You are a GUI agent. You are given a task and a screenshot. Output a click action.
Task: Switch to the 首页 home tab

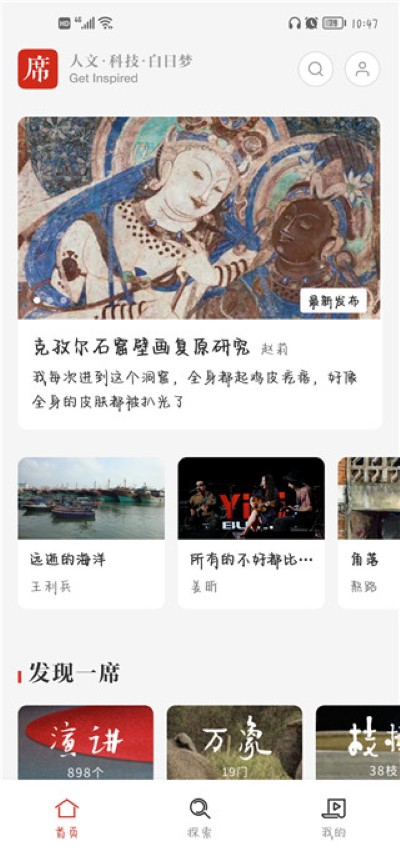click(x=66, y=817)
